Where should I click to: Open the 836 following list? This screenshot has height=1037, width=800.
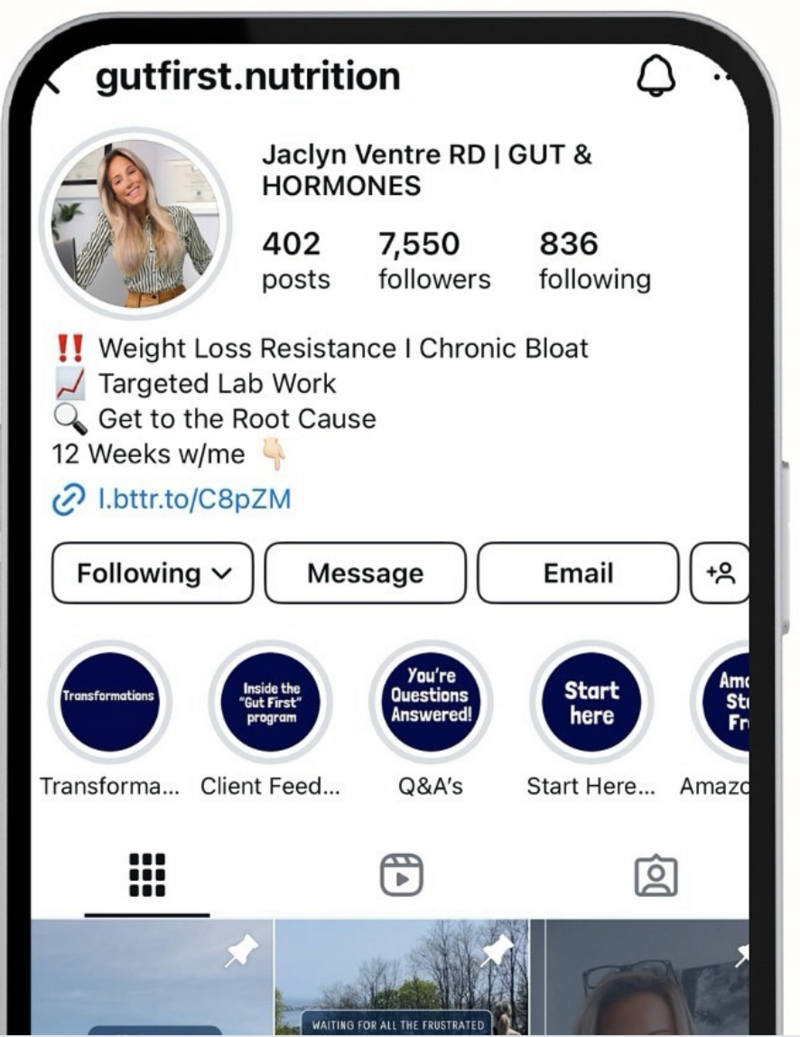pos(594,260)
